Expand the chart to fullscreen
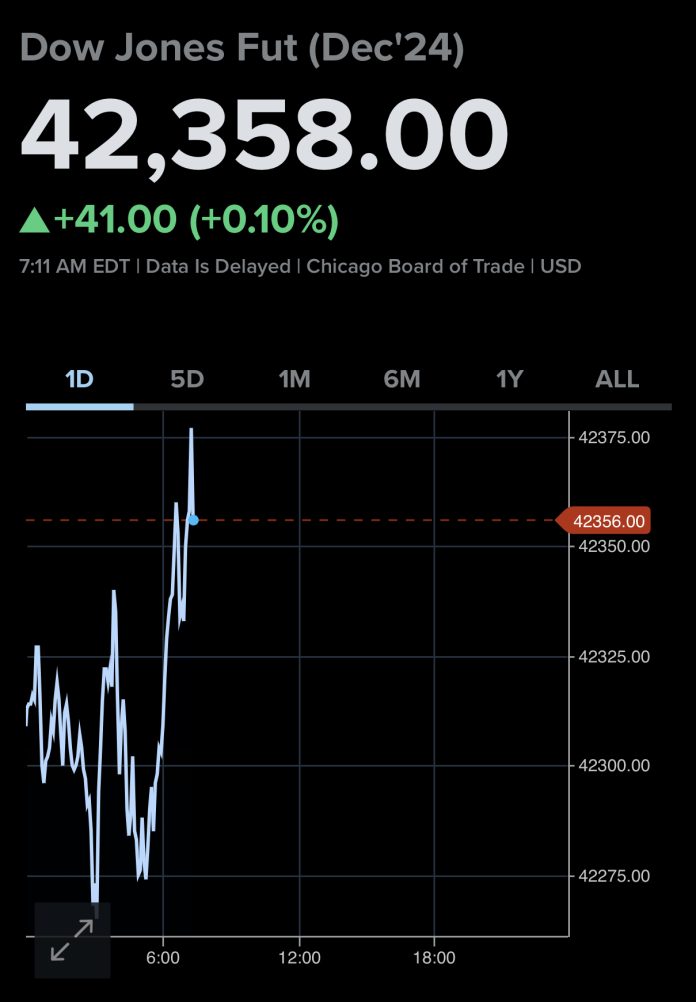Viewport: 696px width, 1002px height. tap(72, 940)
